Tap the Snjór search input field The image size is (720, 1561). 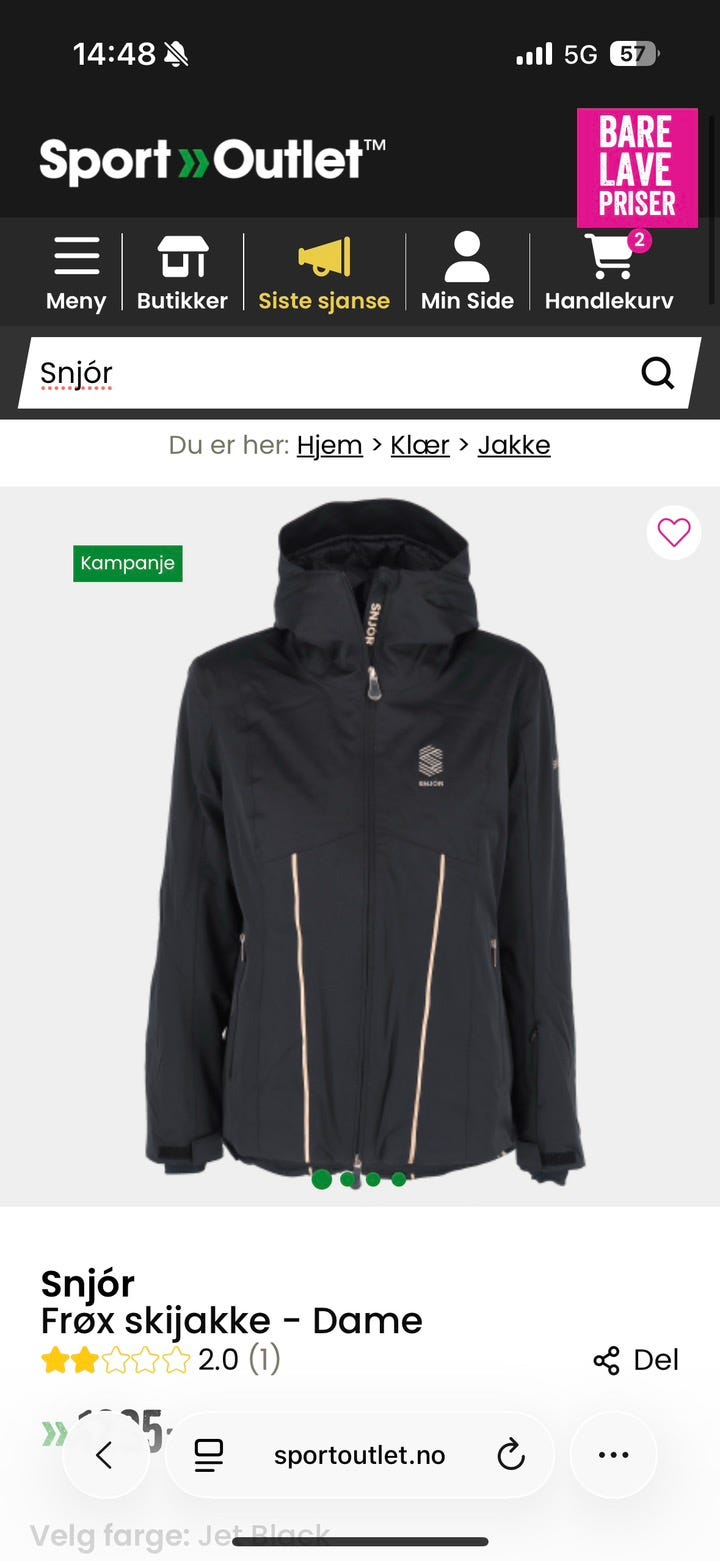click(300, 372)
